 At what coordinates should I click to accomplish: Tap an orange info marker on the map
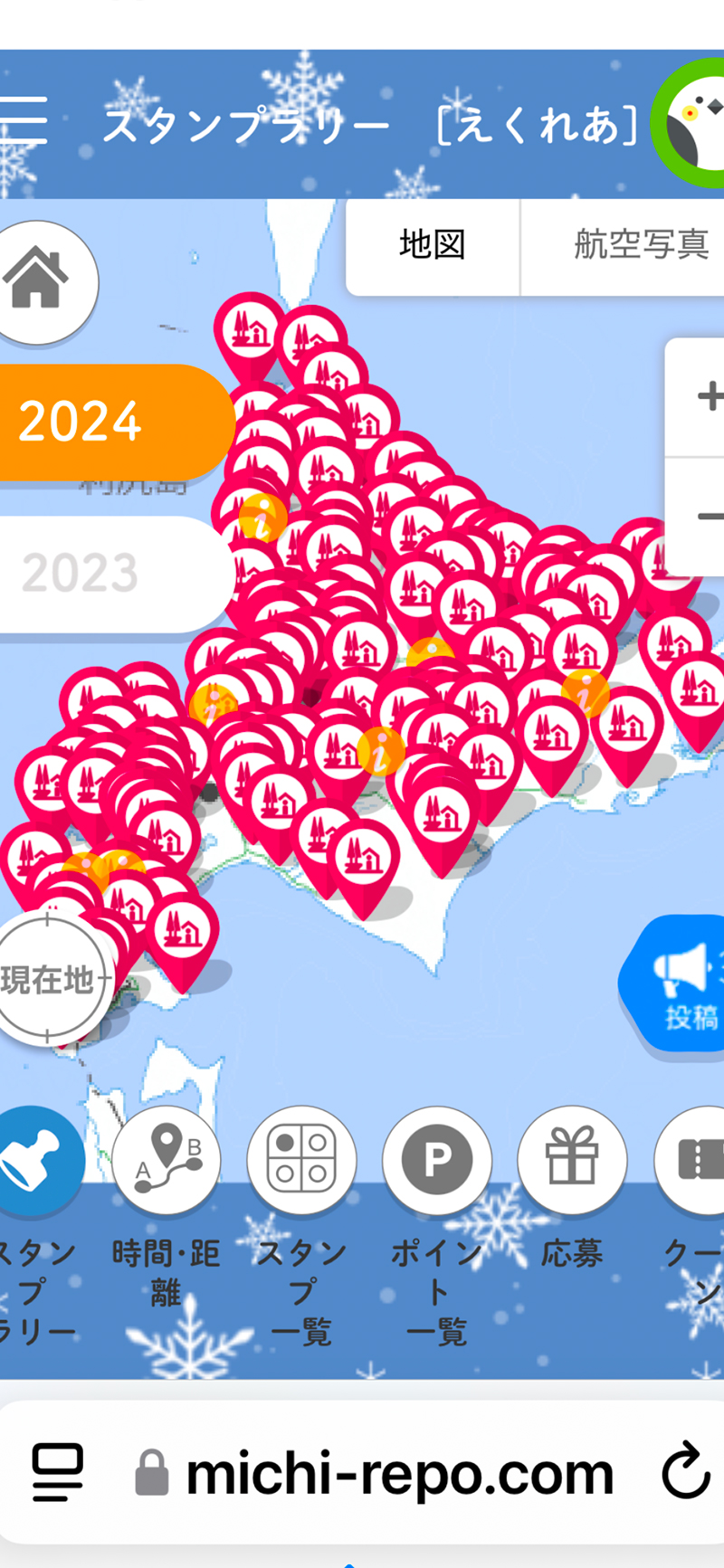(x=380, y=749)
